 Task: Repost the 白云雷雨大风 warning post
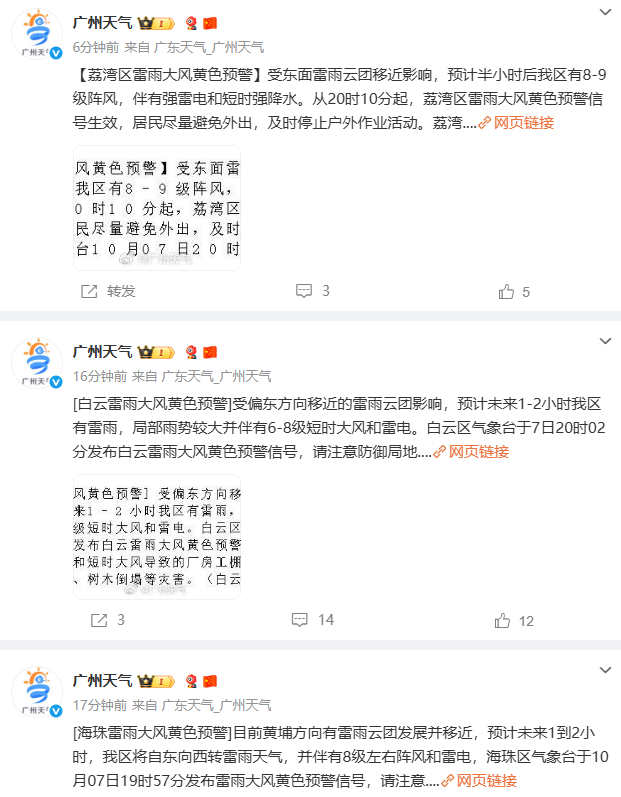(x=108, y=620)
